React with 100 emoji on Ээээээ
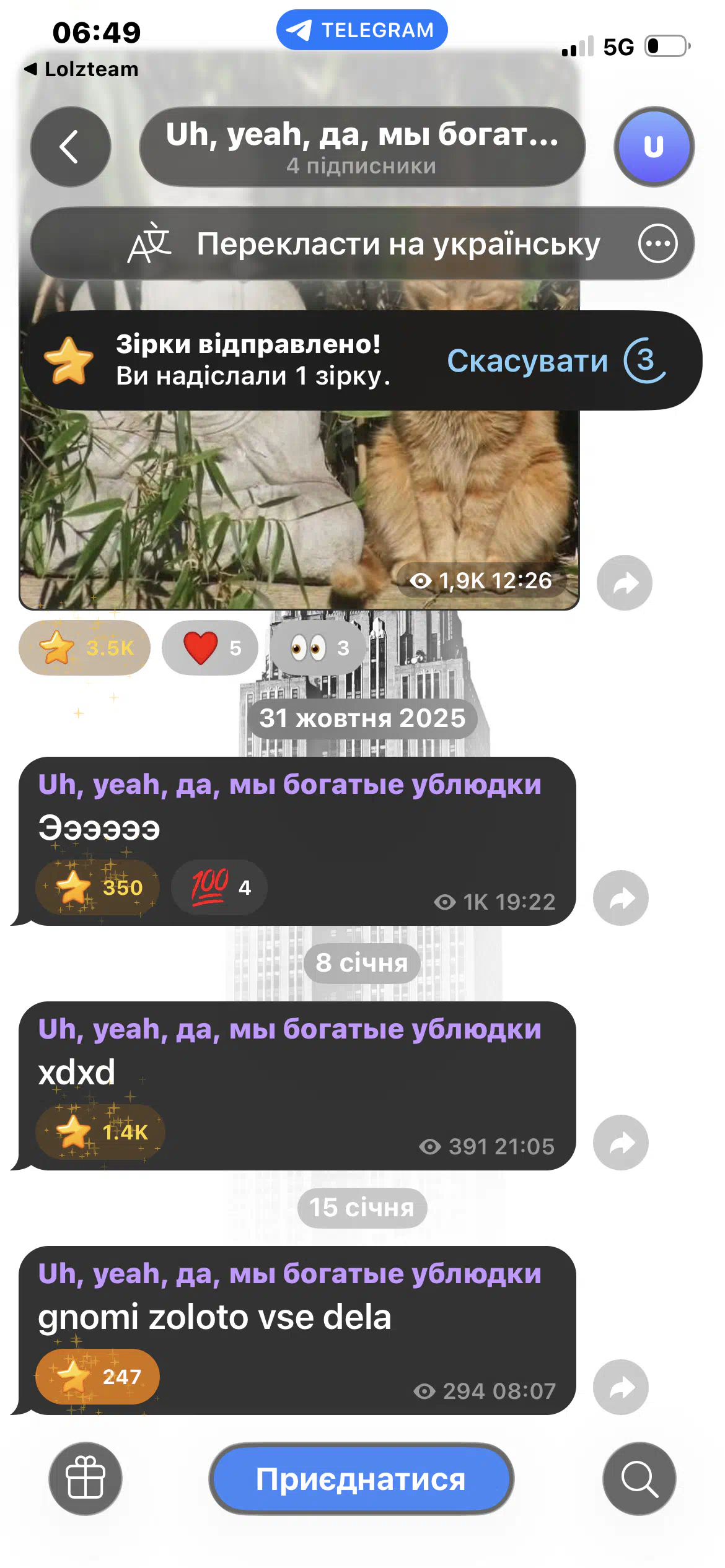The height and width of the screenshot is (1568, 725). (x=219, y=887)
